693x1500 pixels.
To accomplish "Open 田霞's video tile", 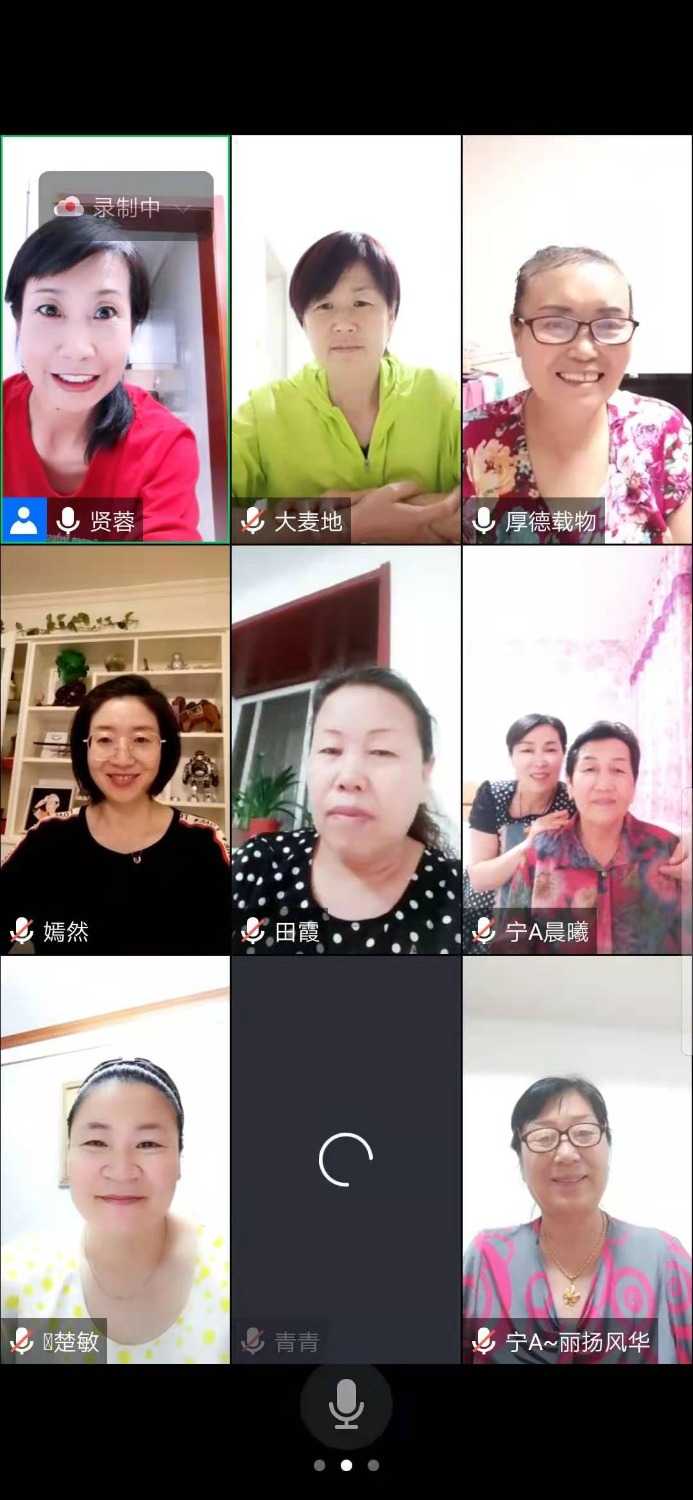I will pos(346,750).
